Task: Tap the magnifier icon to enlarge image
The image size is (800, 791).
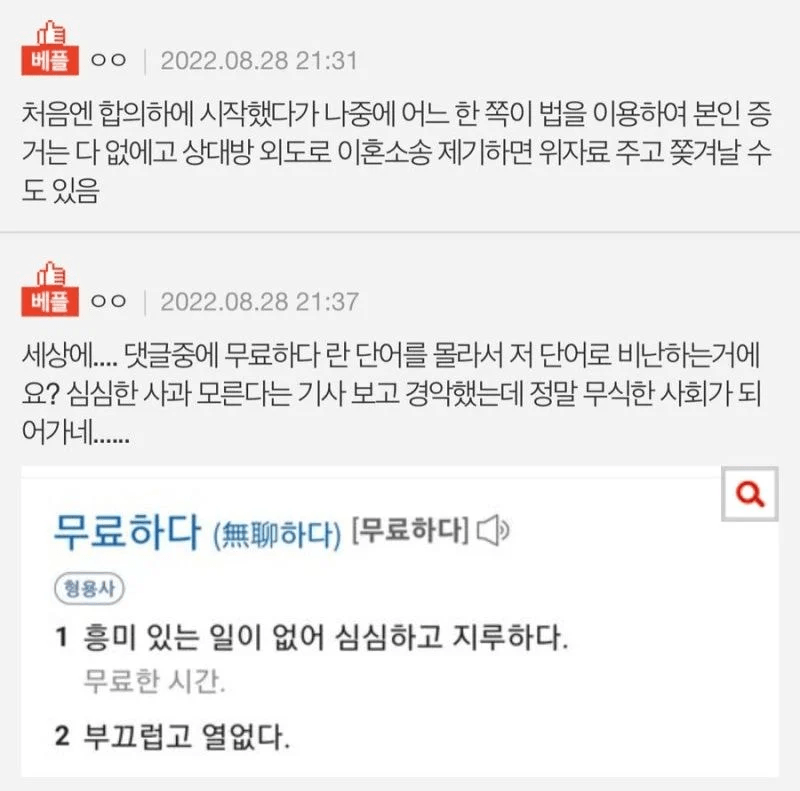Action: click(x=750, y=493)
